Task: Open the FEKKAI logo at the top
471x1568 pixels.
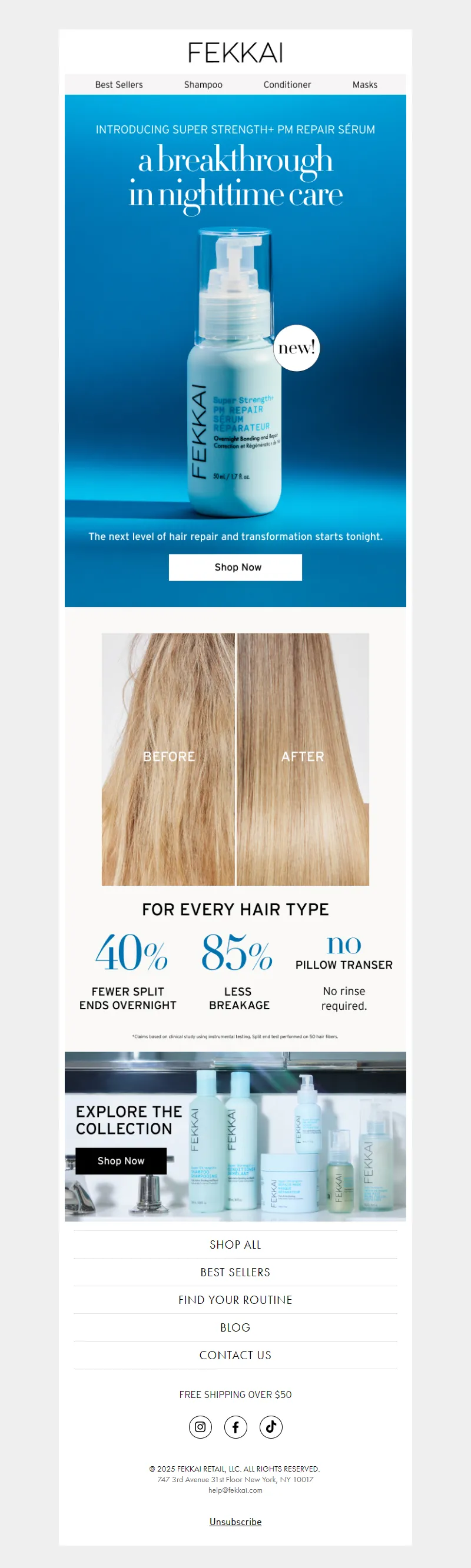Action: tap(235, 53)
